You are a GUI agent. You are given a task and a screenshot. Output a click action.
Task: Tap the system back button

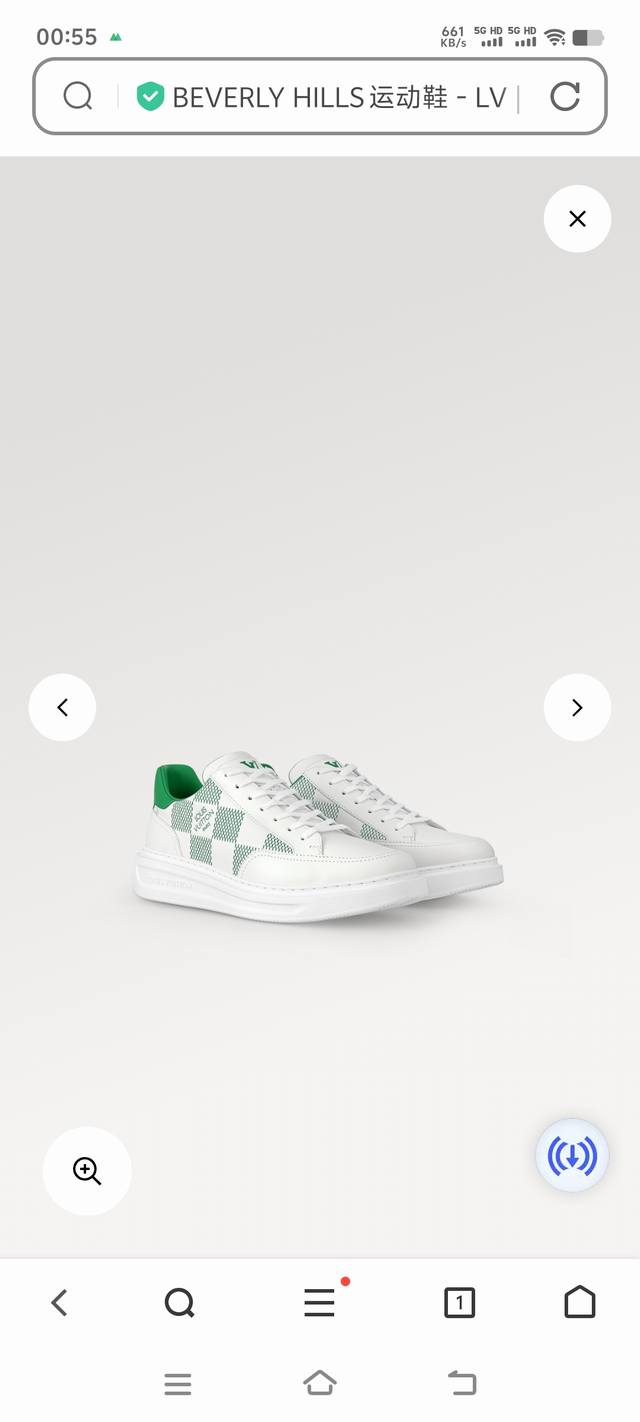pos(461,1384)
